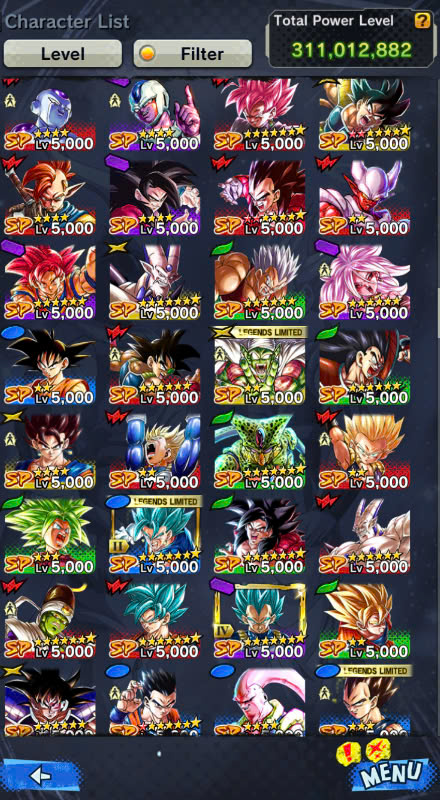Select the red-haired Super Saiyan God Goku card
Image resolution: width=440 pixels, height=800 pixels.
50,282
